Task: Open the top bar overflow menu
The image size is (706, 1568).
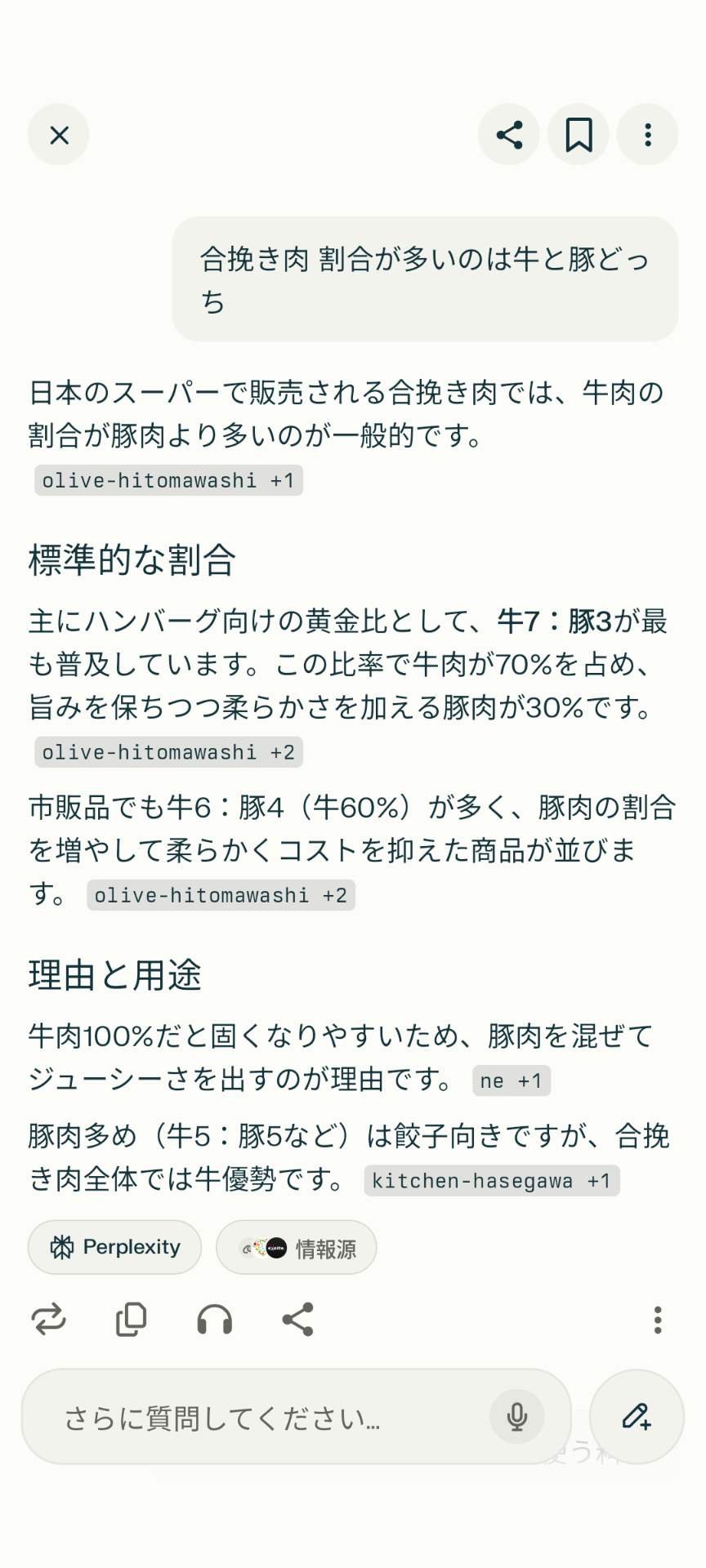Action: (648, 135)
